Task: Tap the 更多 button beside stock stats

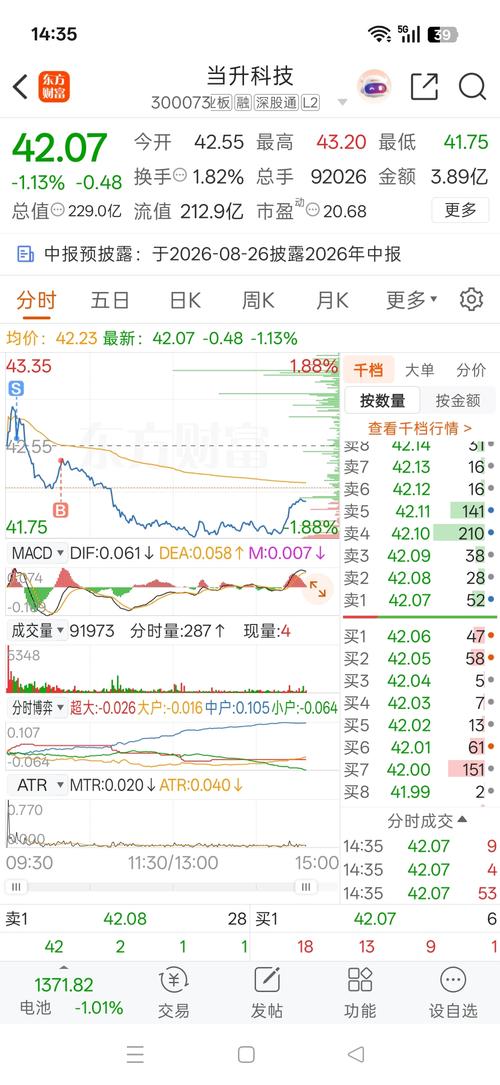Action: 460,210
